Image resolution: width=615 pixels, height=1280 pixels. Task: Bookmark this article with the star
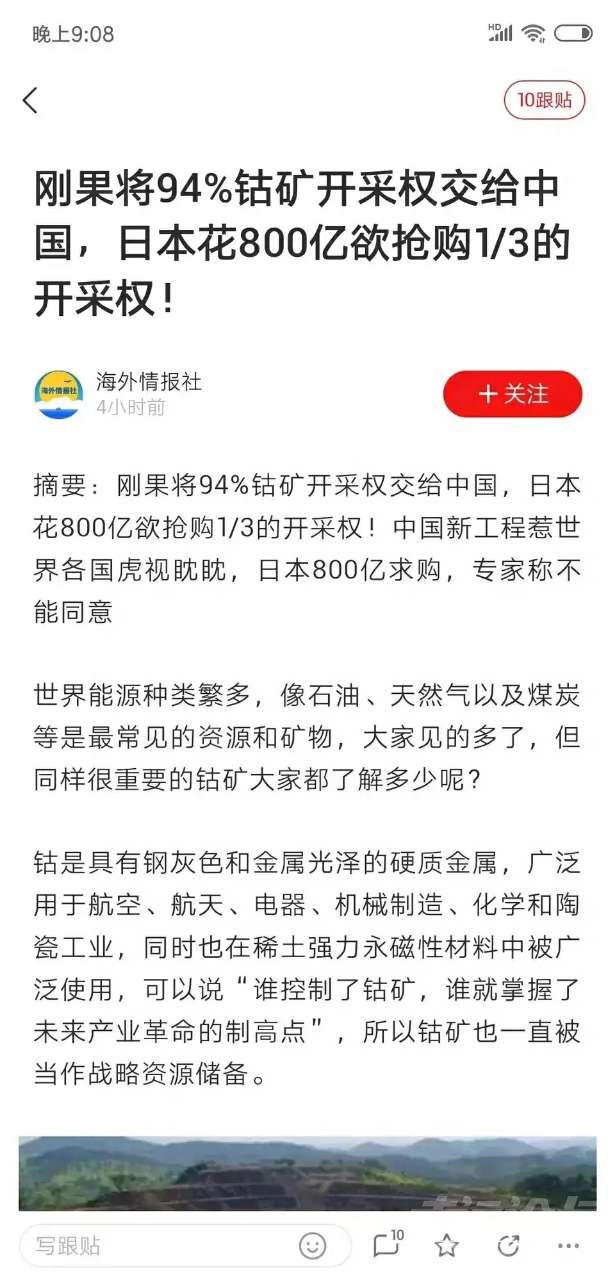pyautogui.click(x=446, y=1246)
